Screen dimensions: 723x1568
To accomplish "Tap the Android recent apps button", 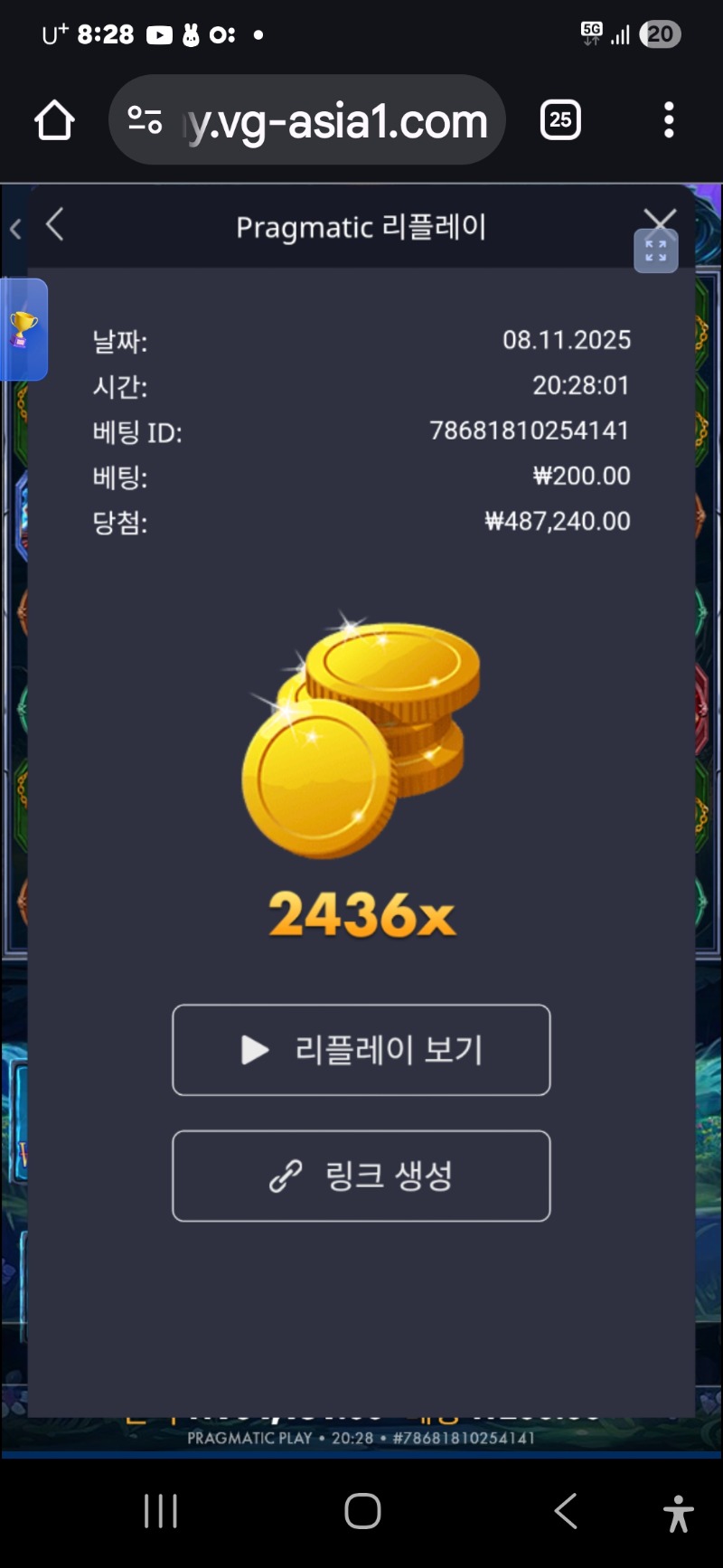I will (x=159, y=1508).
